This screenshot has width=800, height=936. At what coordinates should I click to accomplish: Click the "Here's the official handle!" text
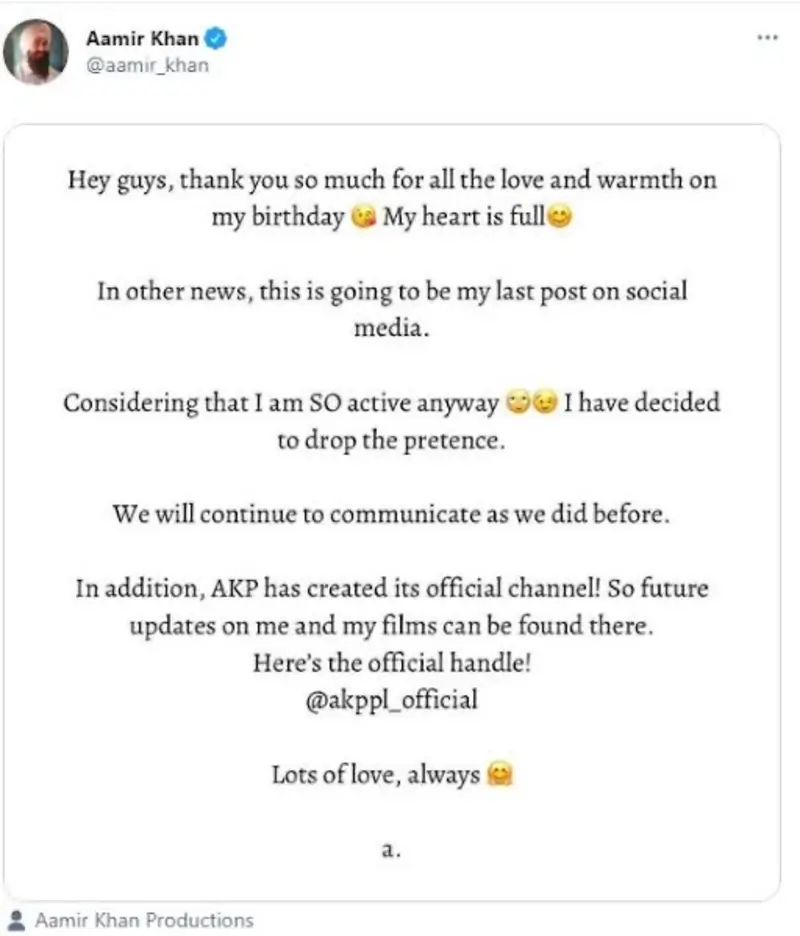click(x=390, y=662)
